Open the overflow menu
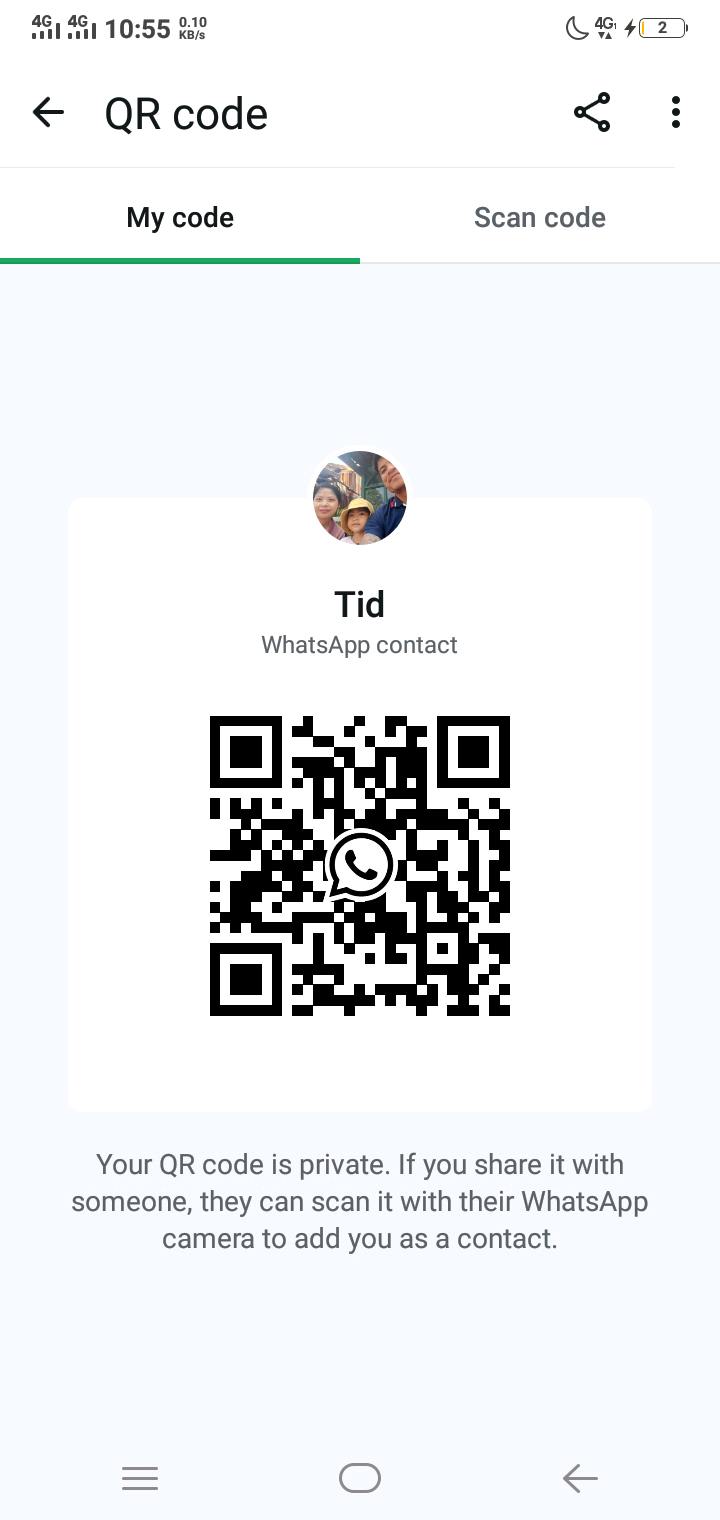Viewport: 720px width, 1520px height. click(676, 113)
